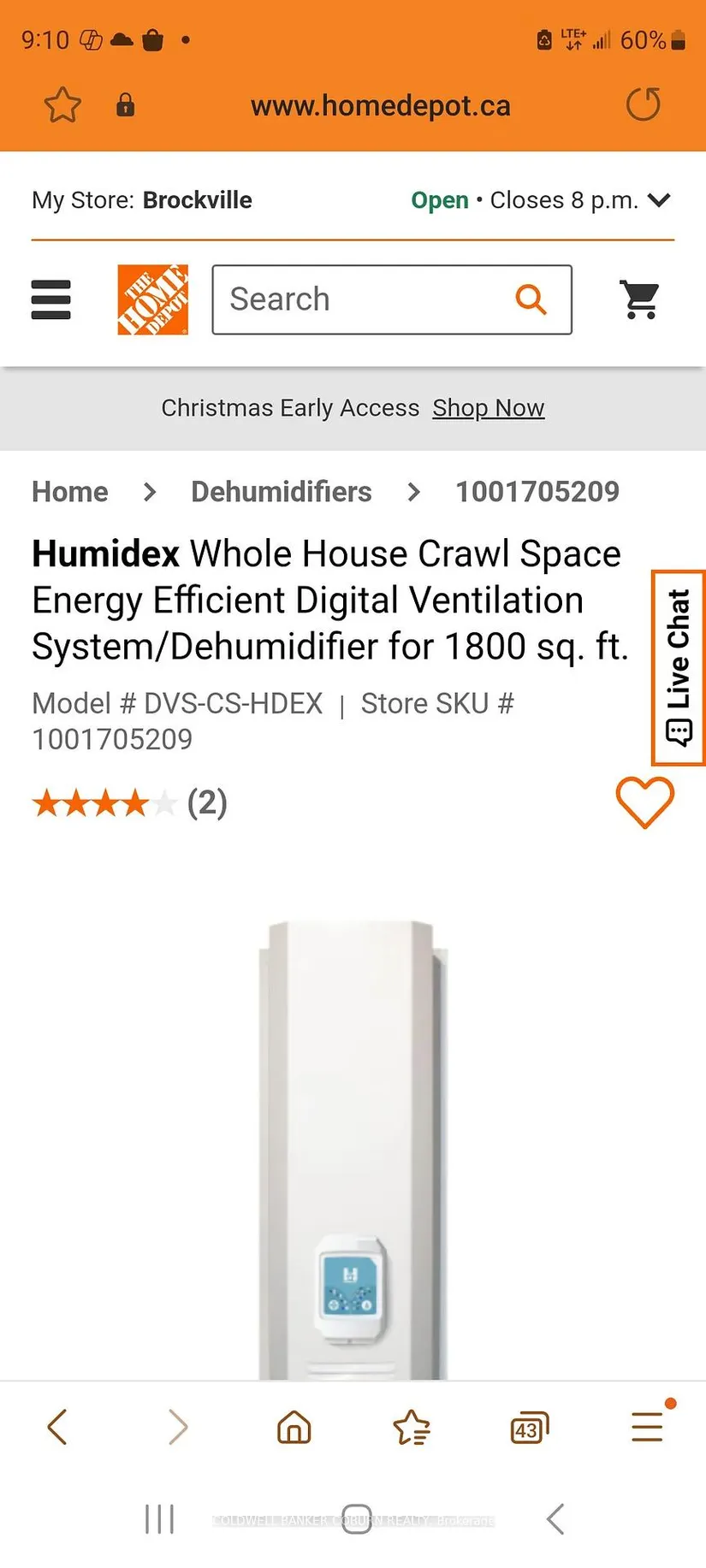The image size is (706, 1568).
Task: Open the shopping cart
Action: point(639,299)
